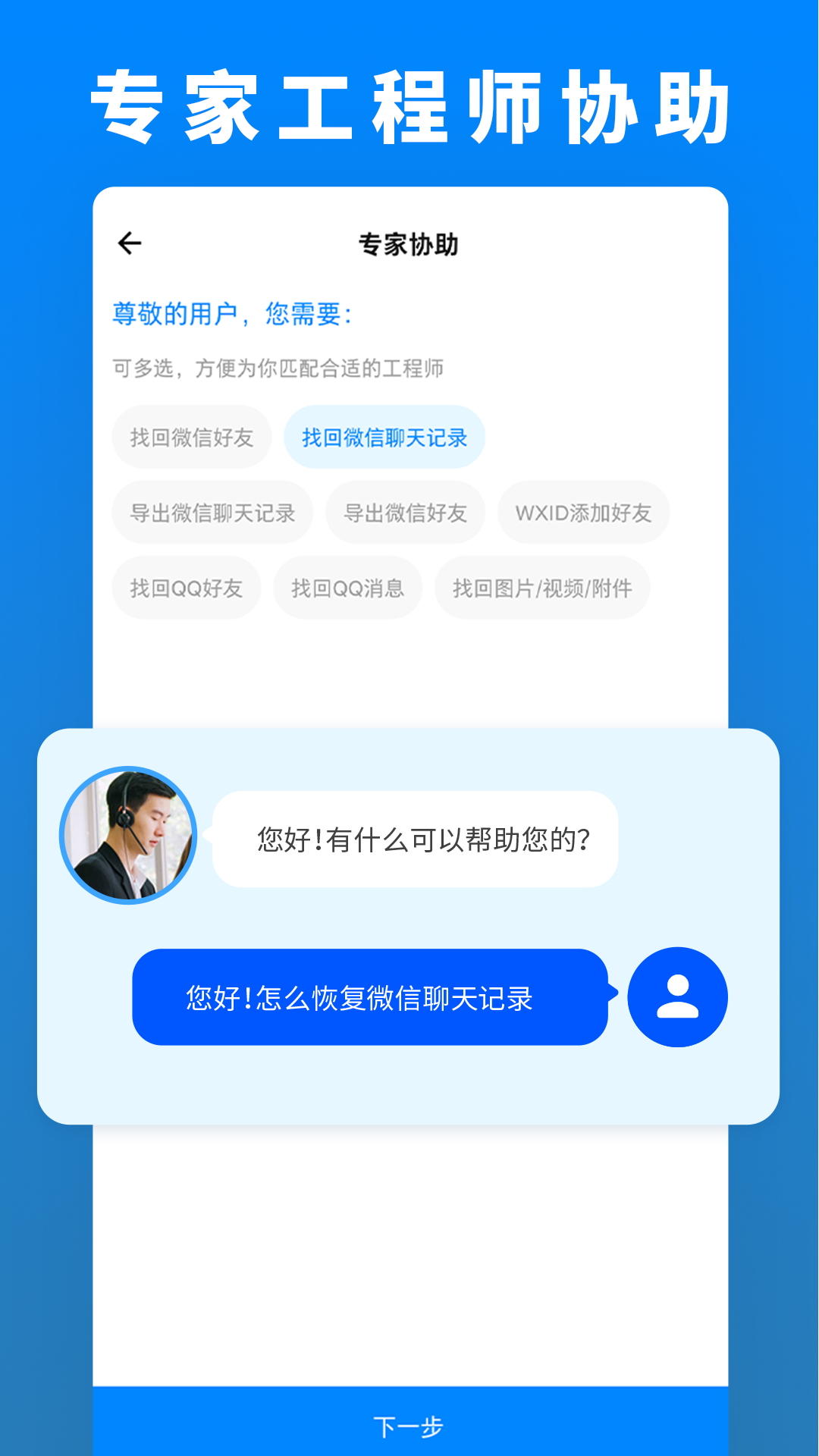819x1456 pixels.
Task: Tap the 下一步 button
Action: coord(409,1424)
